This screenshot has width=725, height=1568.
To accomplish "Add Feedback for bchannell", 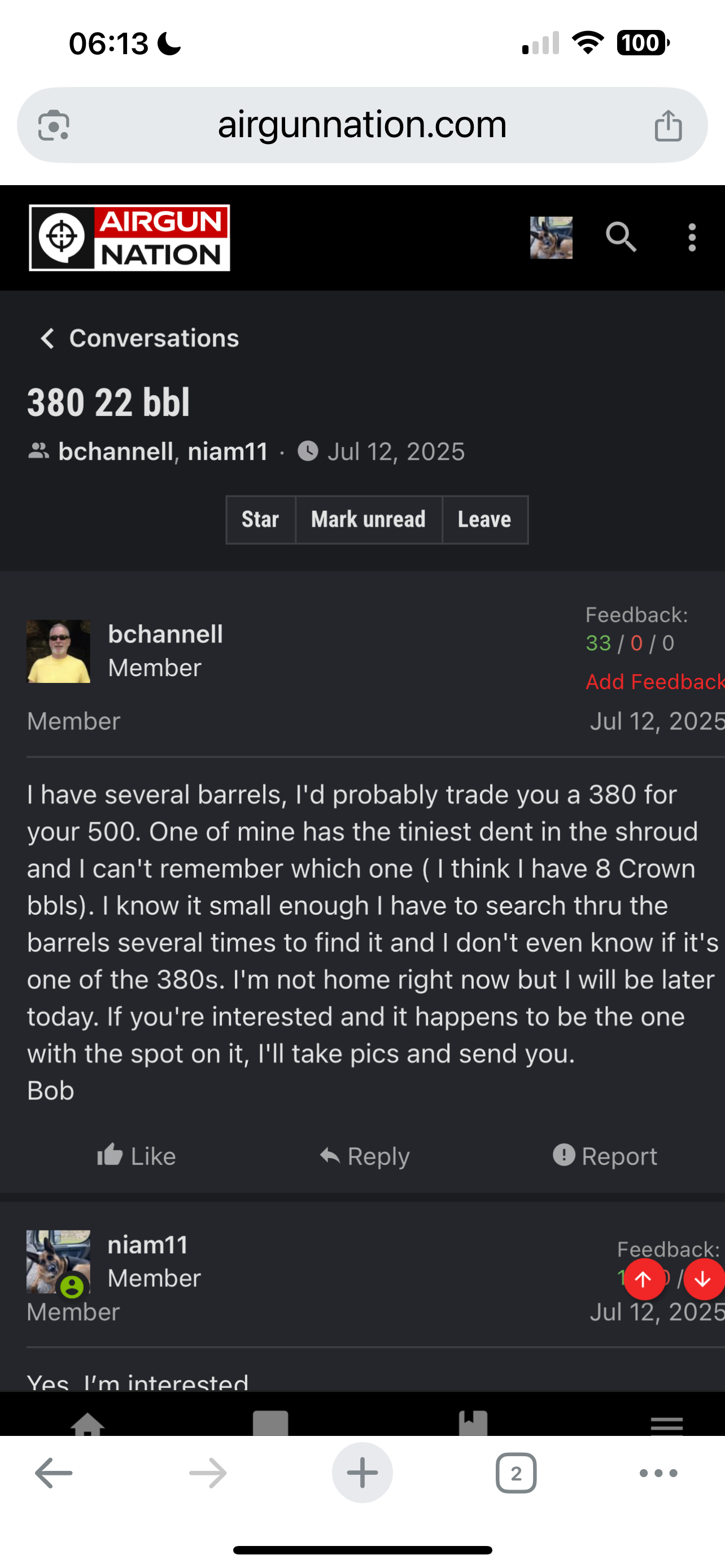I will tap(655, 682).
